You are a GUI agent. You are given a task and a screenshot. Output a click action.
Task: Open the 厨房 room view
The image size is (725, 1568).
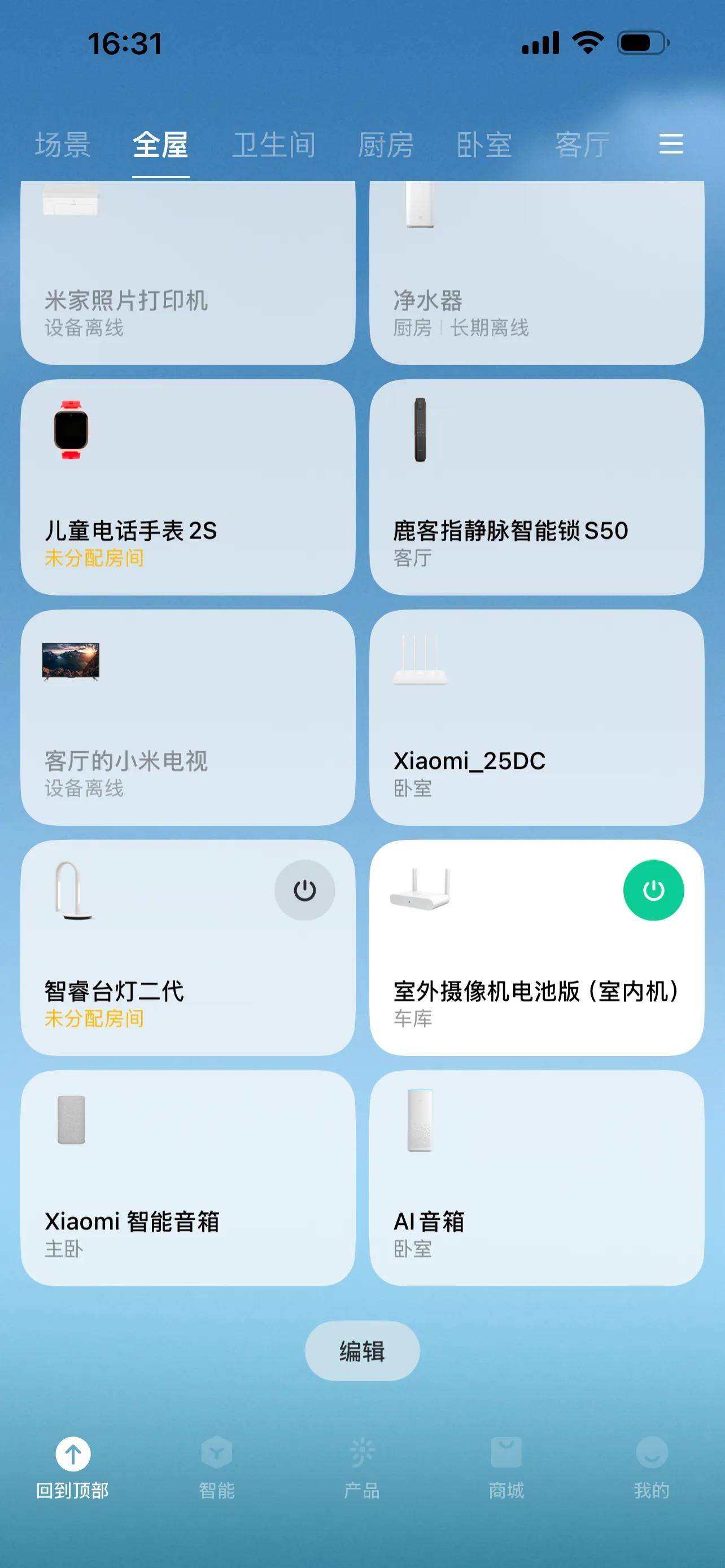pyautogui.click(x=386, y=144)
